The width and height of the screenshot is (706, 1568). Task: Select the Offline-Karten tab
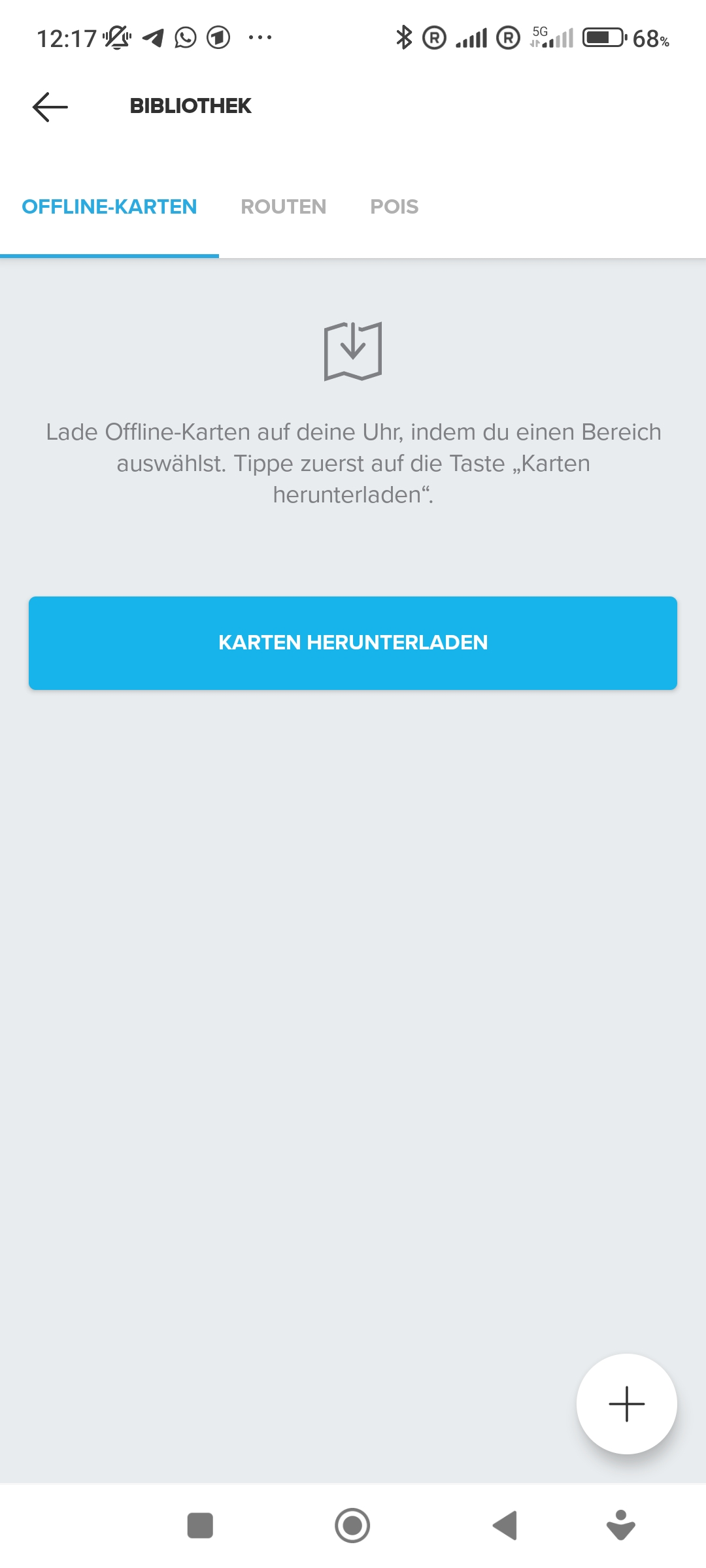[109, 207]
